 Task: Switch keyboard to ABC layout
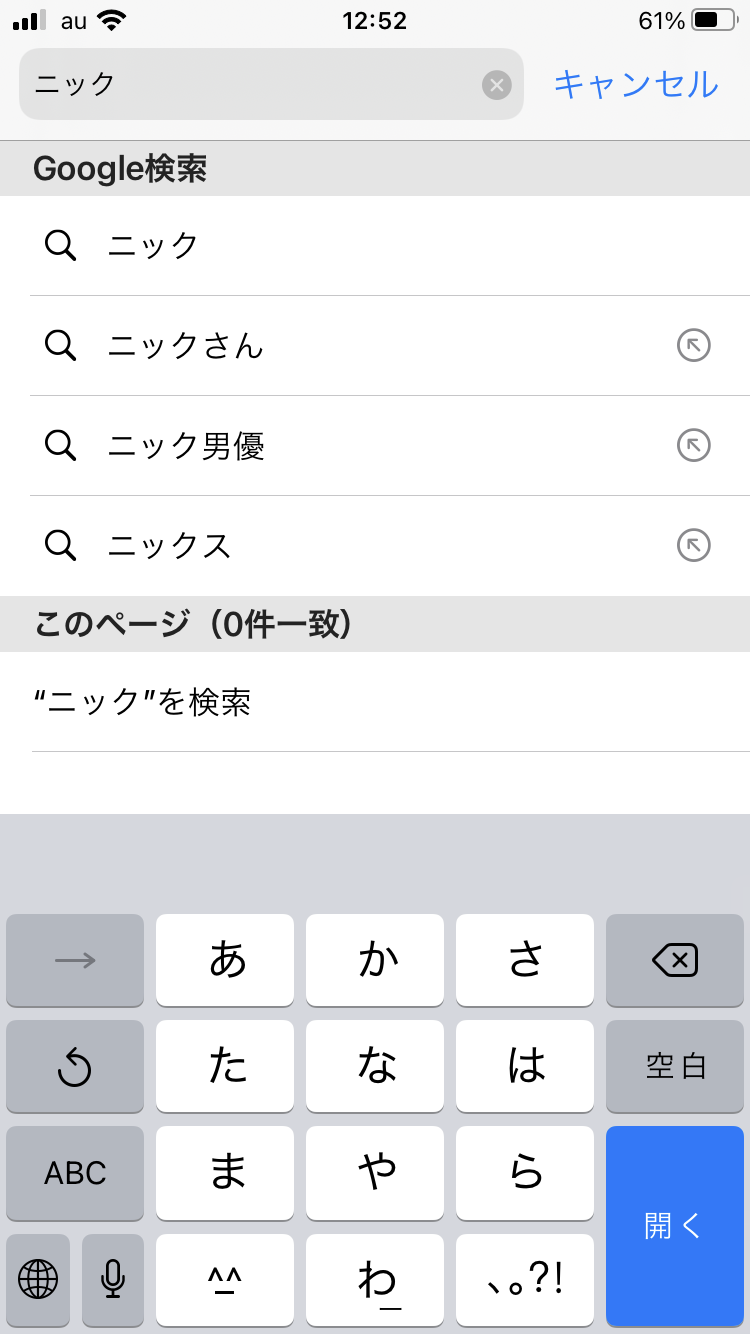75,1173
